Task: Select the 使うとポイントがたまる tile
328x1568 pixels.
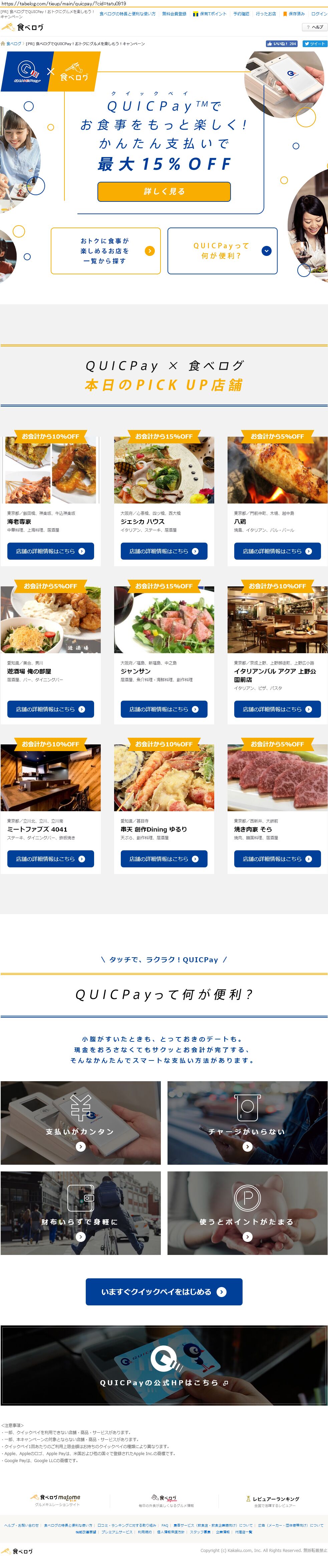Action: [x=247, y=1213]
